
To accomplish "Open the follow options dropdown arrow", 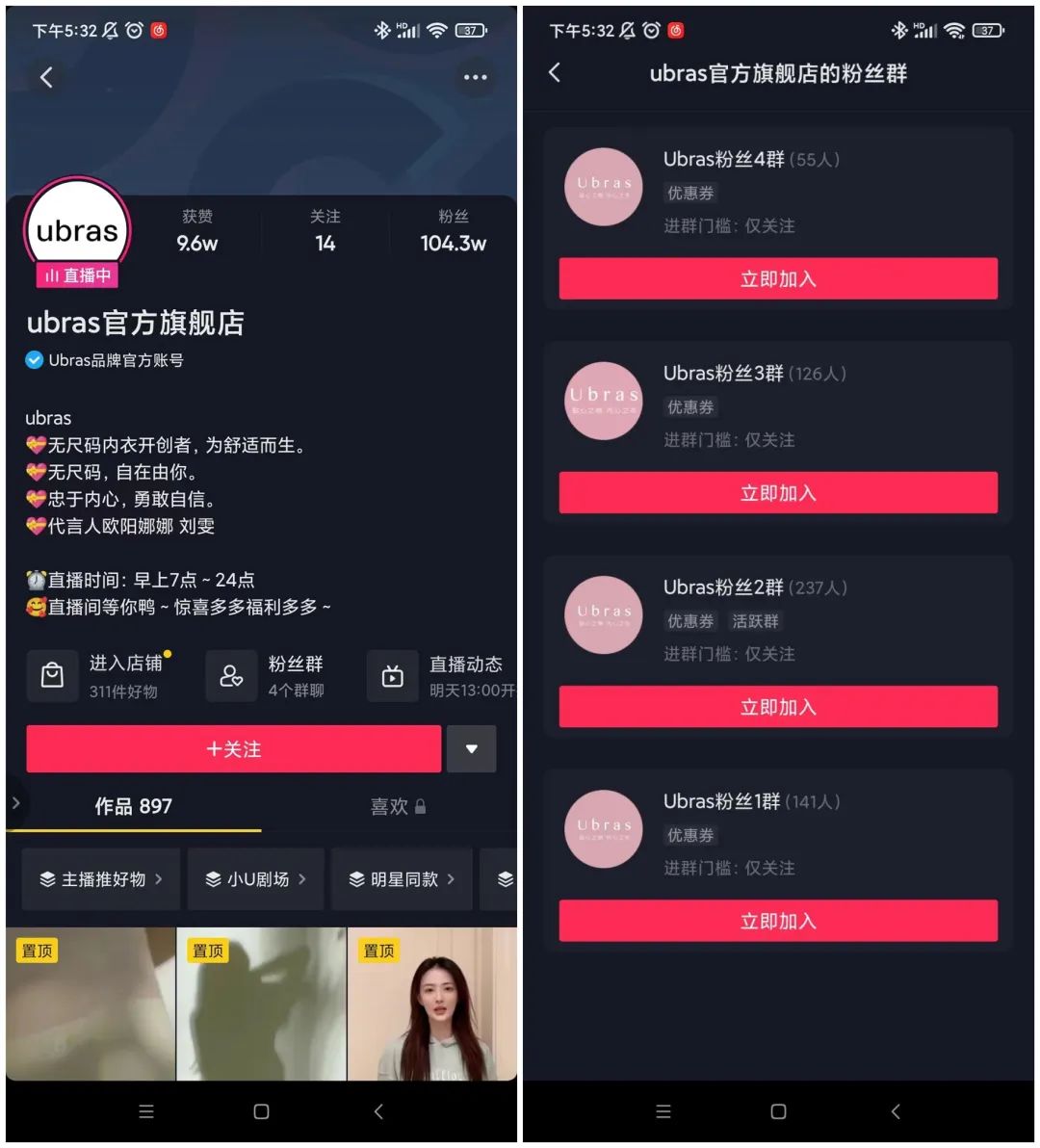I will (x=471, y=748).
